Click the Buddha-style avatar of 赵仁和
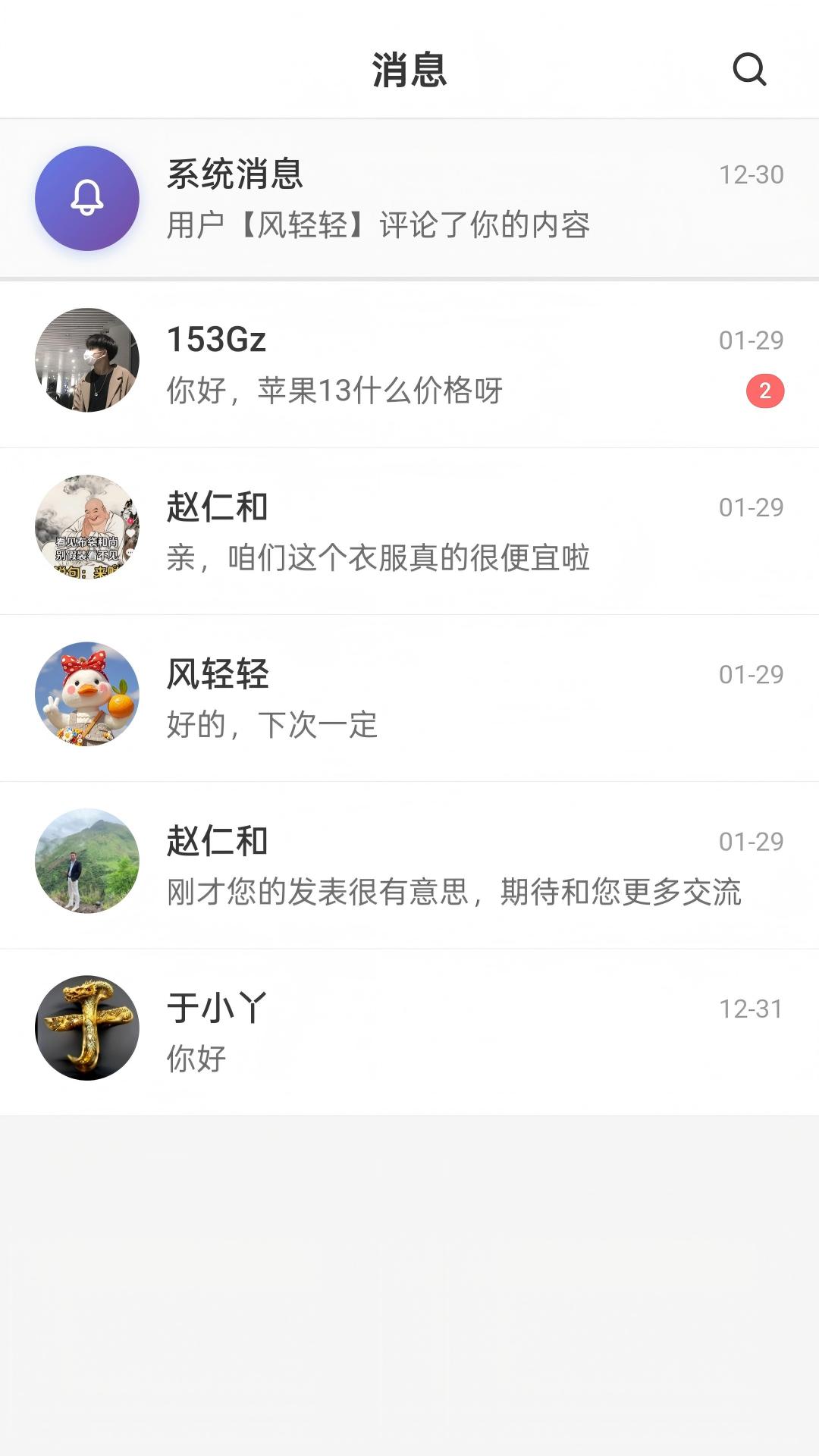 coord(86,525)
